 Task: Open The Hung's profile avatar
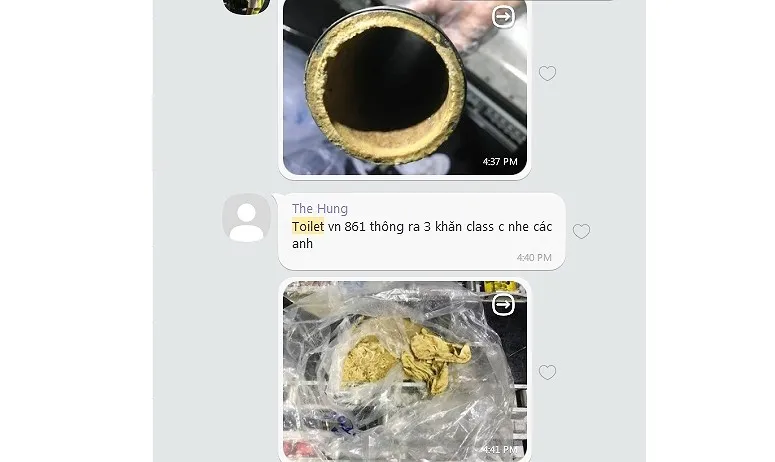tap(246, 218)
